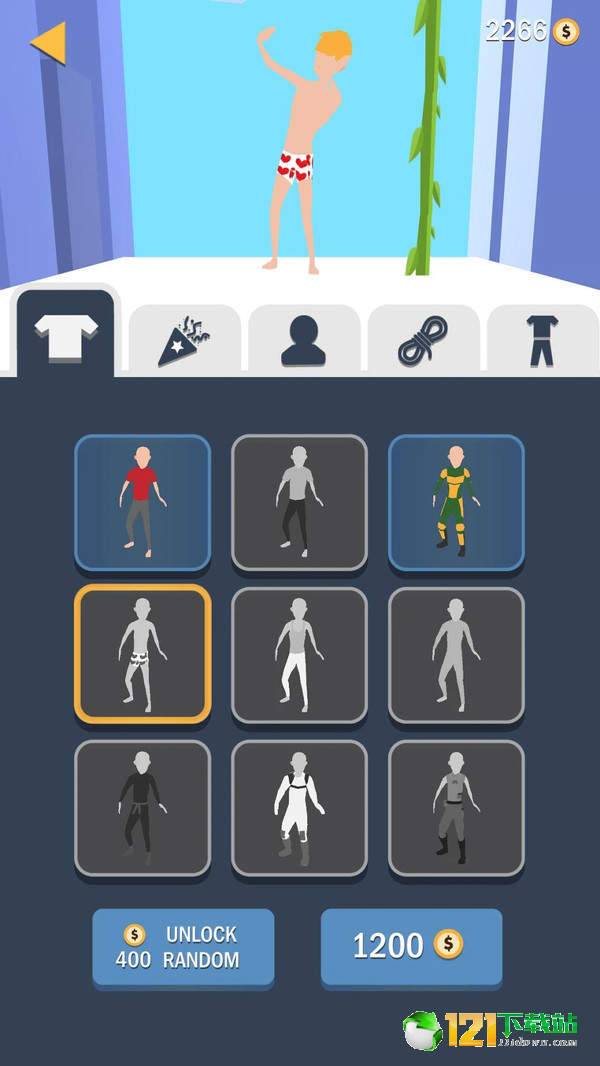Pick the heart boxers outfit with orange border
This screenshot has width=600, height=1066.
[142, 655]
